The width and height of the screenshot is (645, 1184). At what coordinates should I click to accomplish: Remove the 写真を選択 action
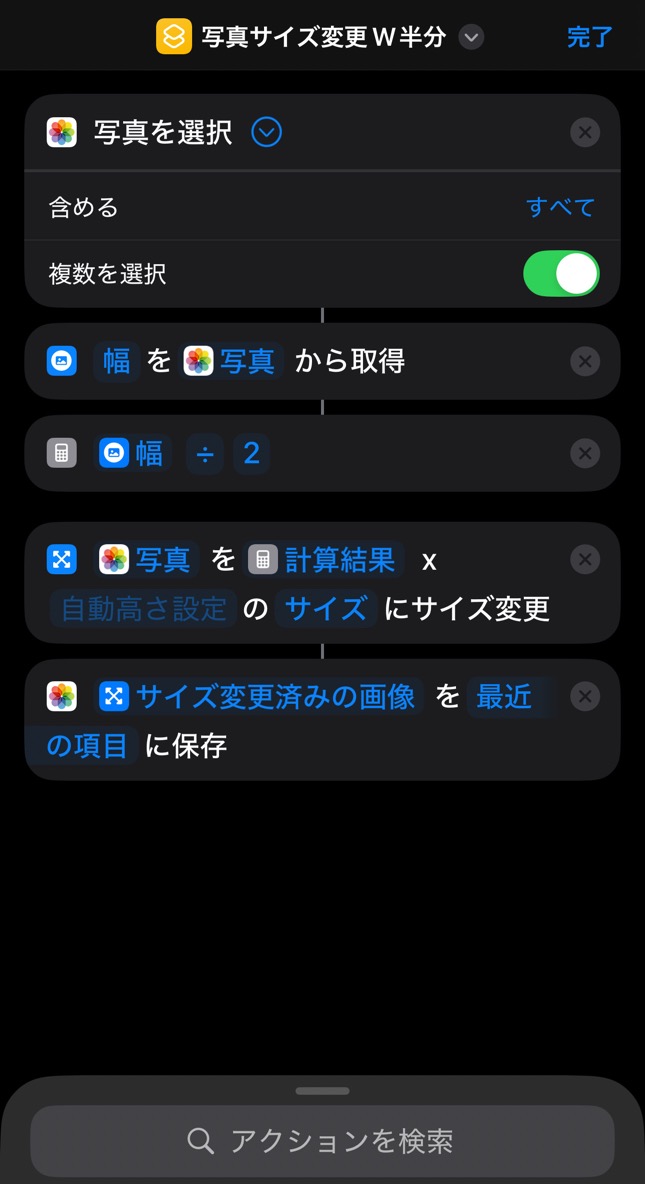(585, 132)
